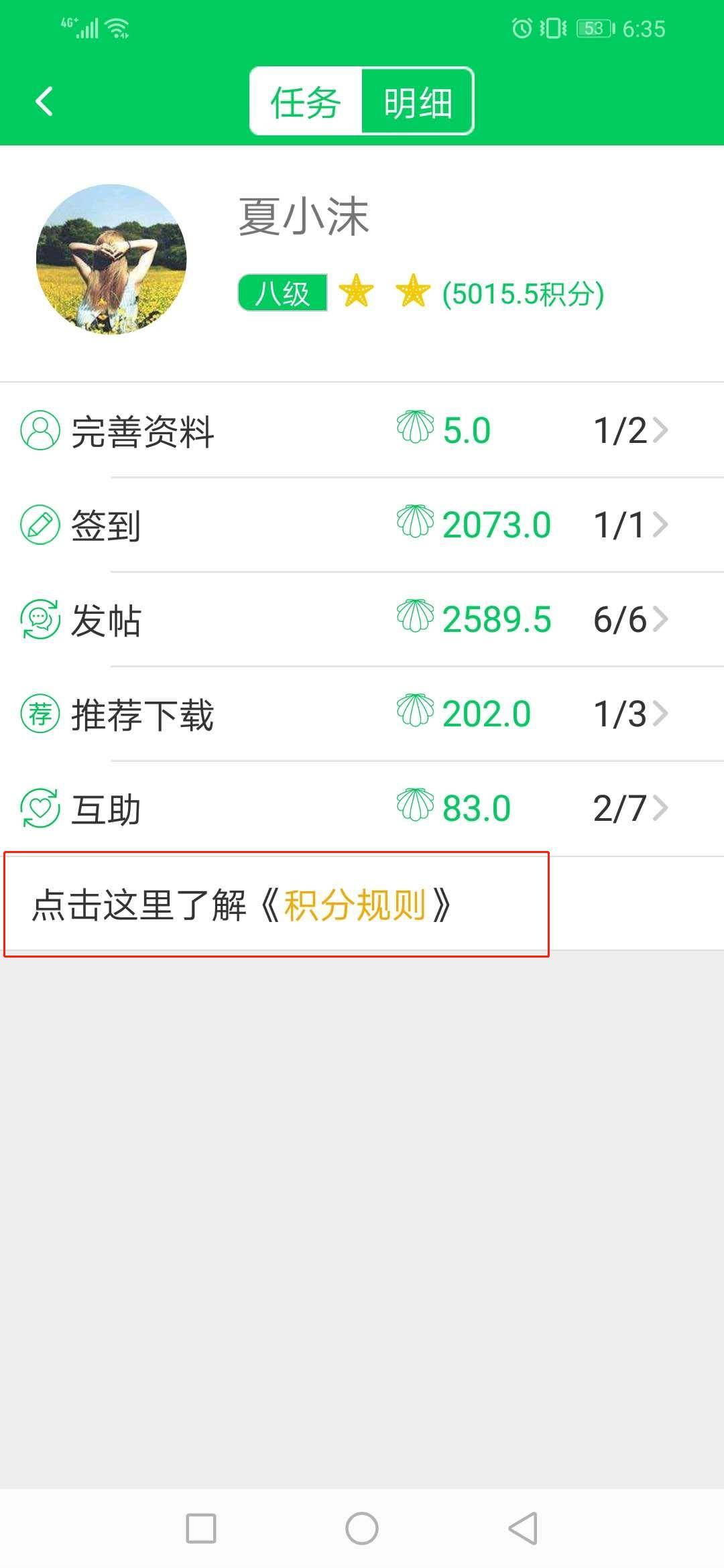
Task: Expand the 互助 row arrow
Action: click(x=660, y=809)
